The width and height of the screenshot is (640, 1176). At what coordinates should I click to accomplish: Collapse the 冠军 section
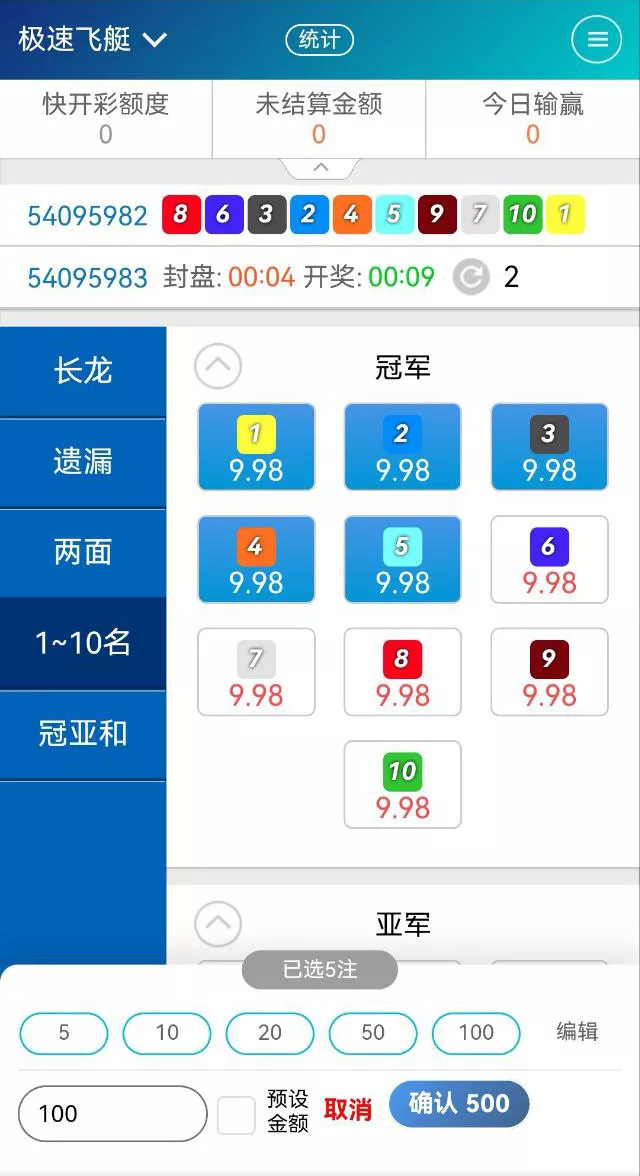pos(218,367)
